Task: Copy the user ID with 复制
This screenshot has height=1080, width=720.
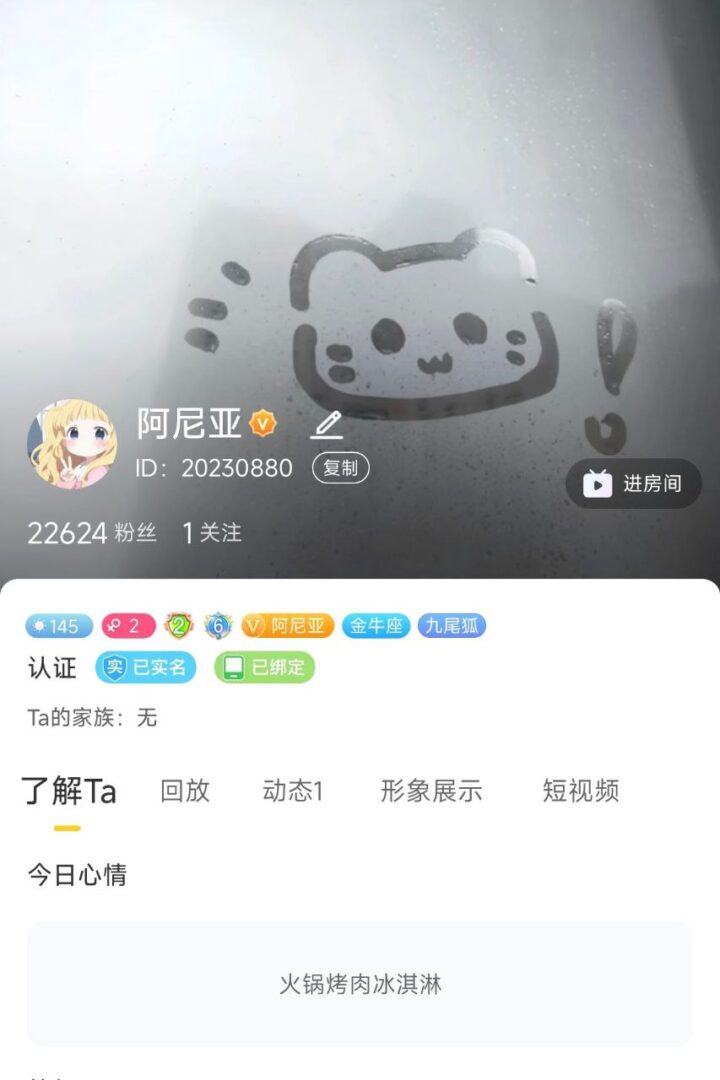Action: (x=341, y=468)
